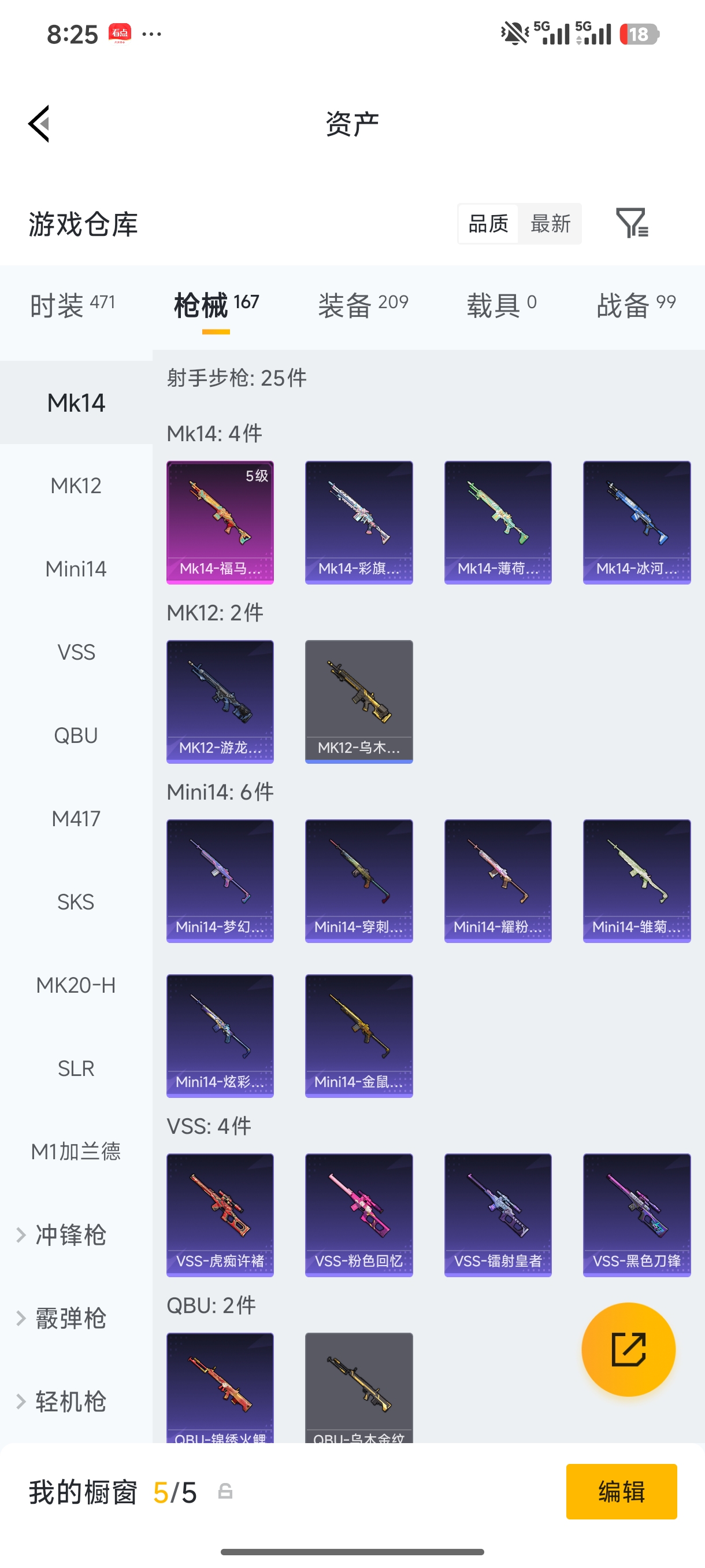This screenshot has height=1568, width=705.
Task: Open the Mk14-福马 level 5 skin
Action: (220, 522)
